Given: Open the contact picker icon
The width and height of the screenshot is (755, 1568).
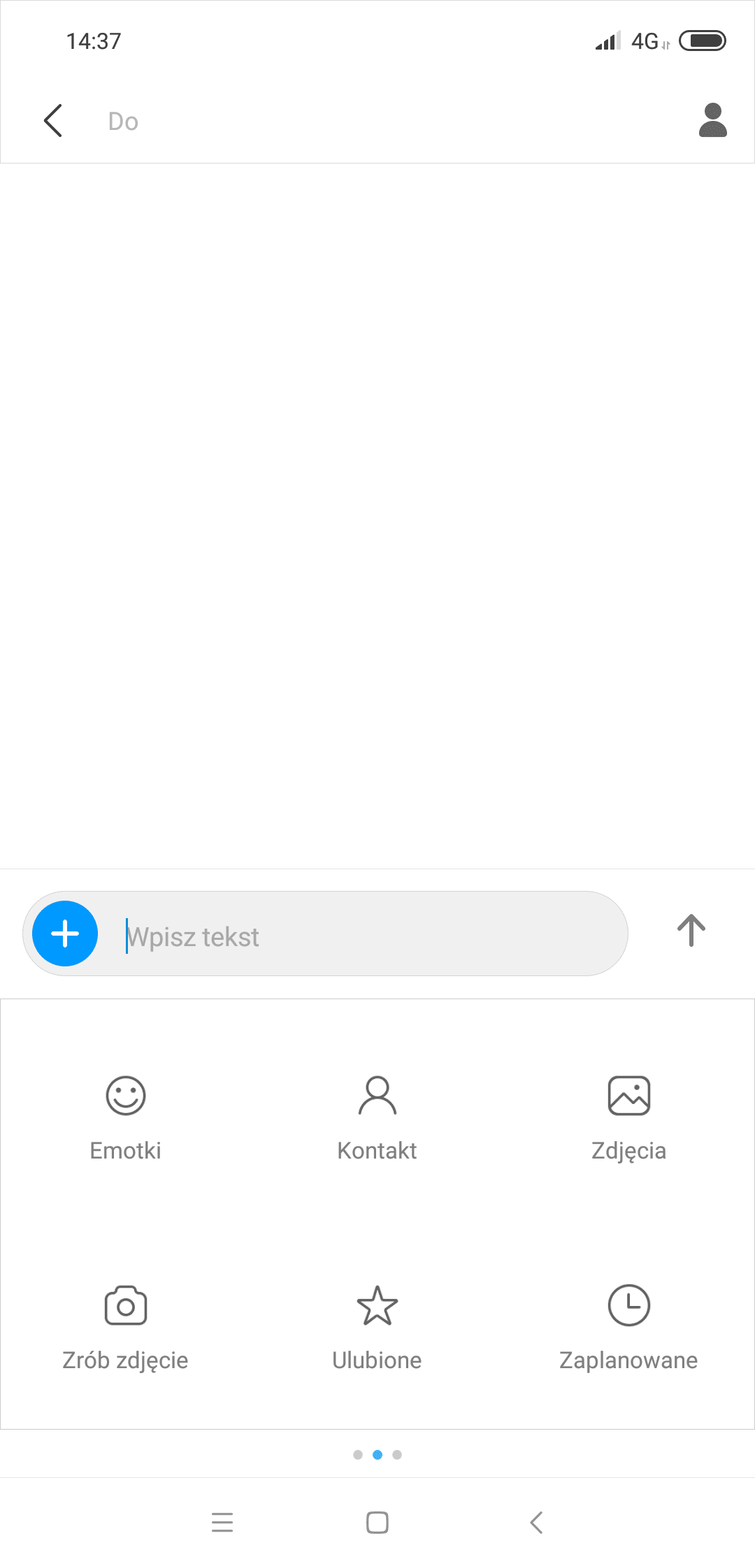Looking at the screenshot, I should (x=712, y=120).
